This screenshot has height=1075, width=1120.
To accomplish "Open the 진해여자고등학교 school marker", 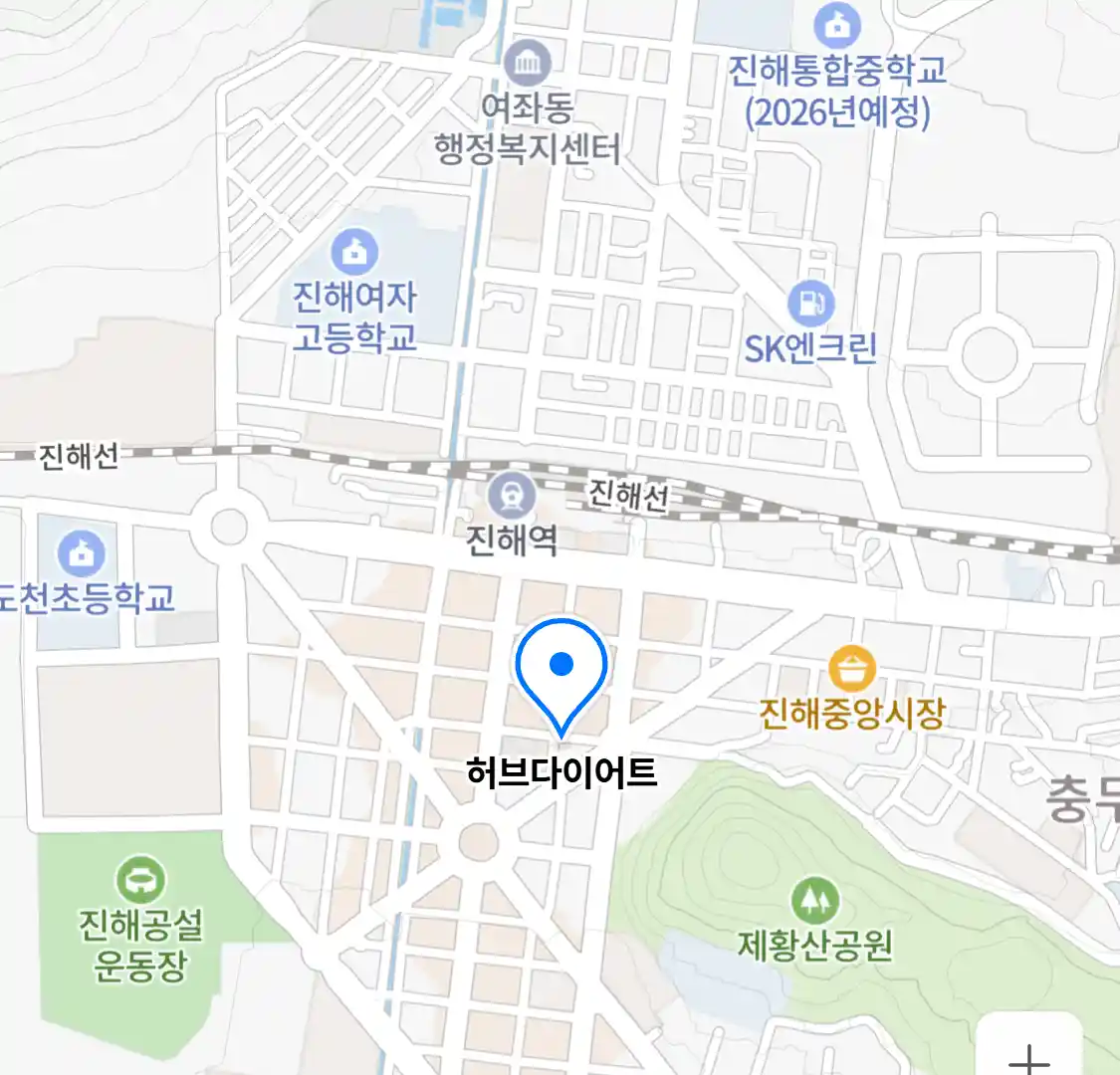I will (x=353, y=252).
